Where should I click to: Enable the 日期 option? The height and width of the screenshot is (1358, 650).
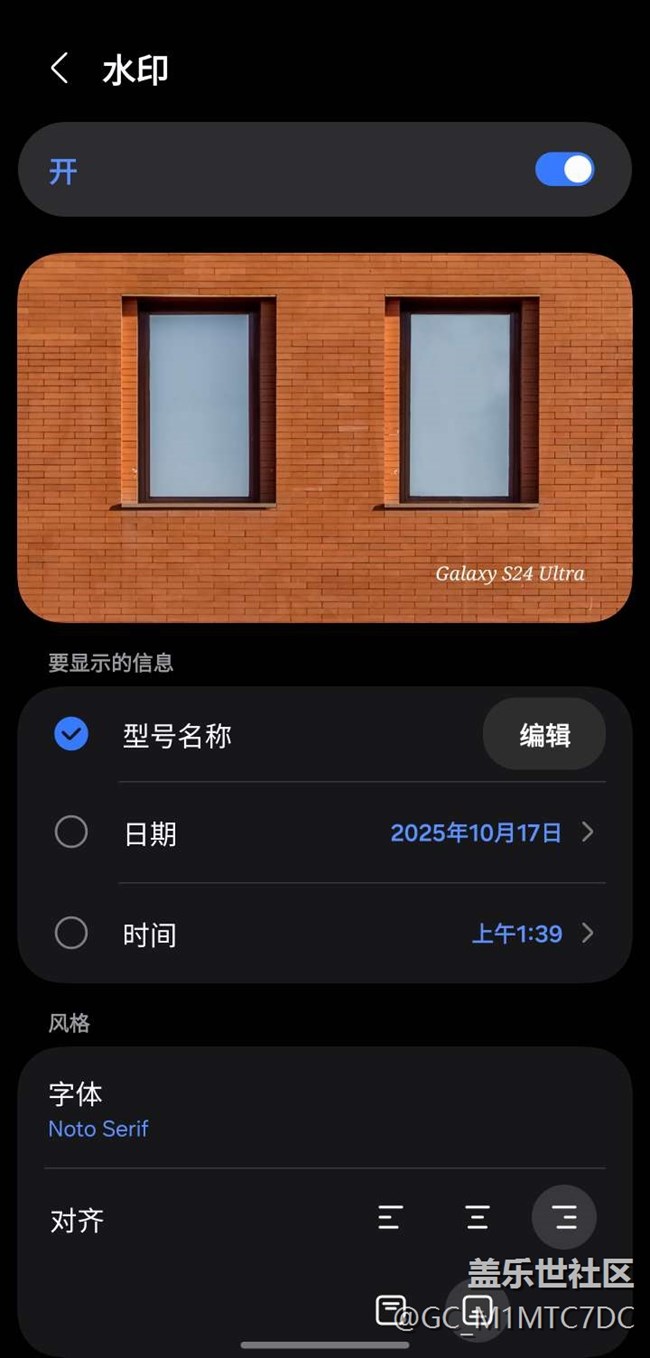pyautogui.click(x=71, y=832)
